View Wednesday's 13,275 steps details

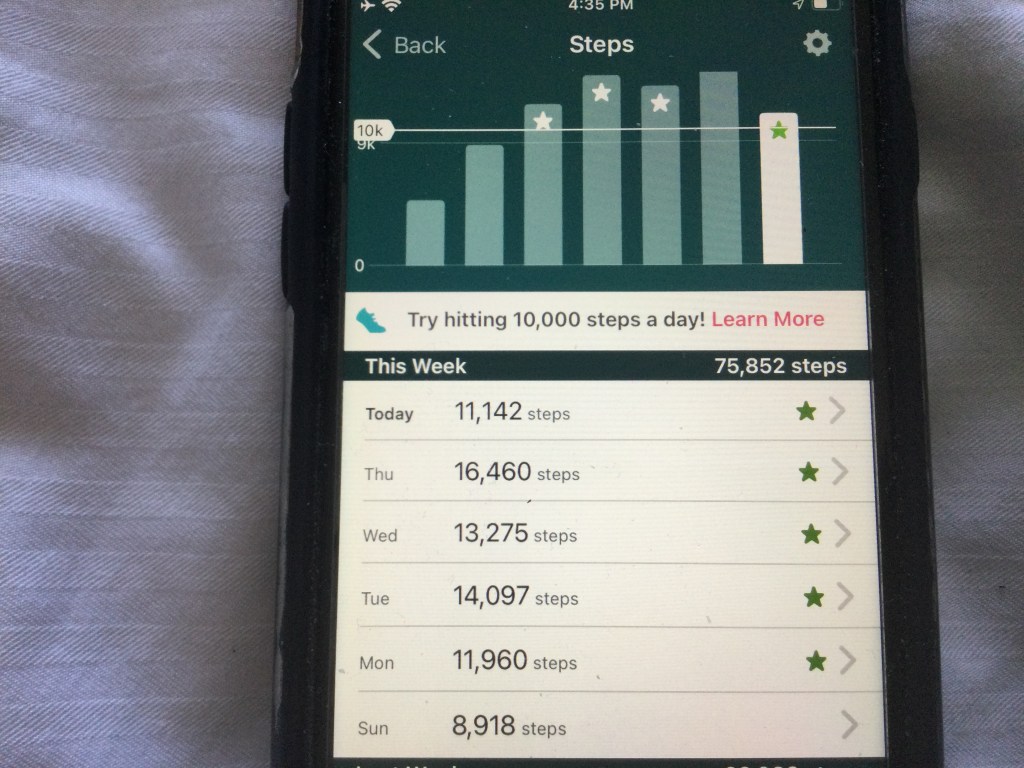(x=600, y=535)
